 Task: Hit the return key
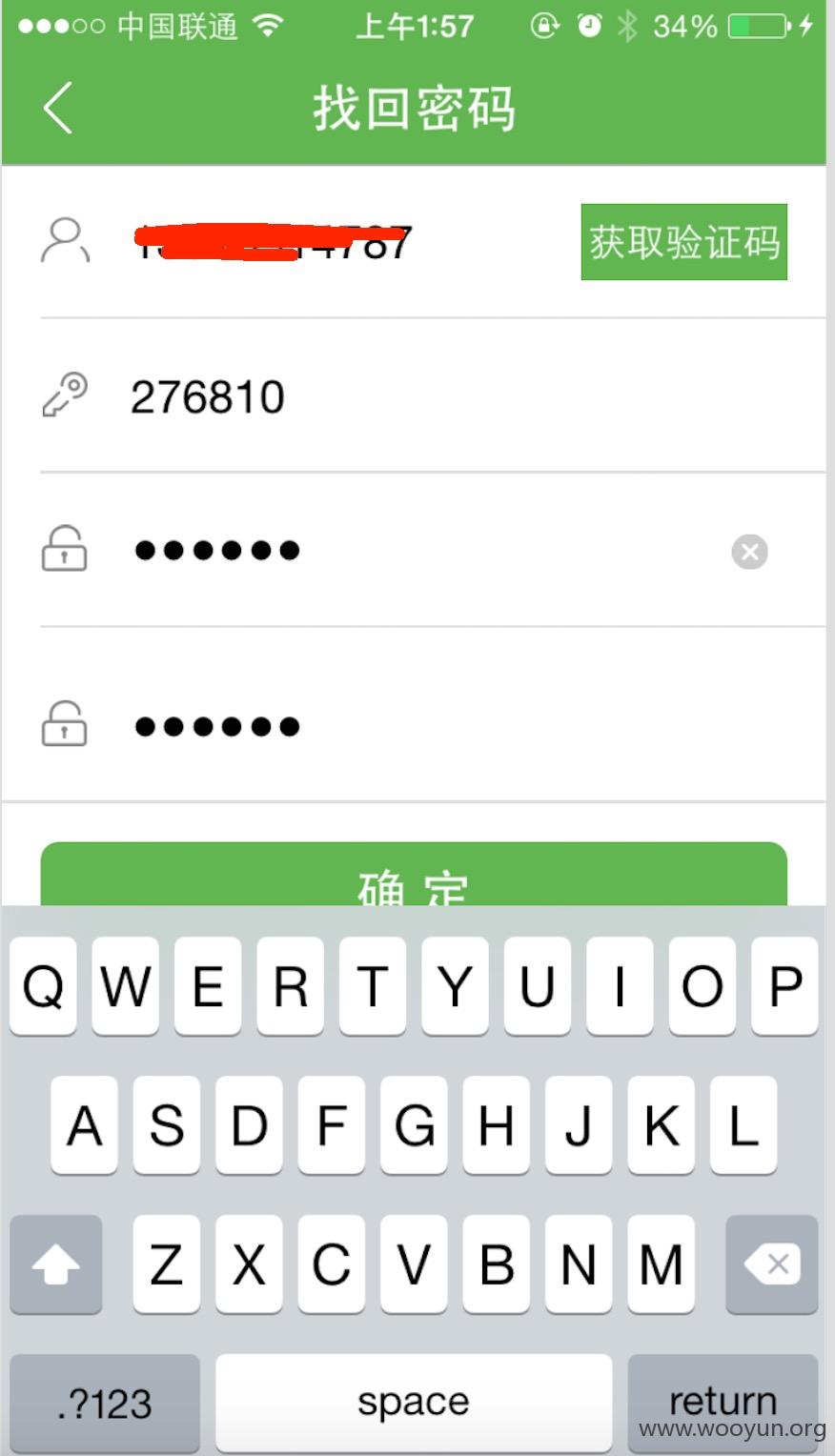[723, 1402]
